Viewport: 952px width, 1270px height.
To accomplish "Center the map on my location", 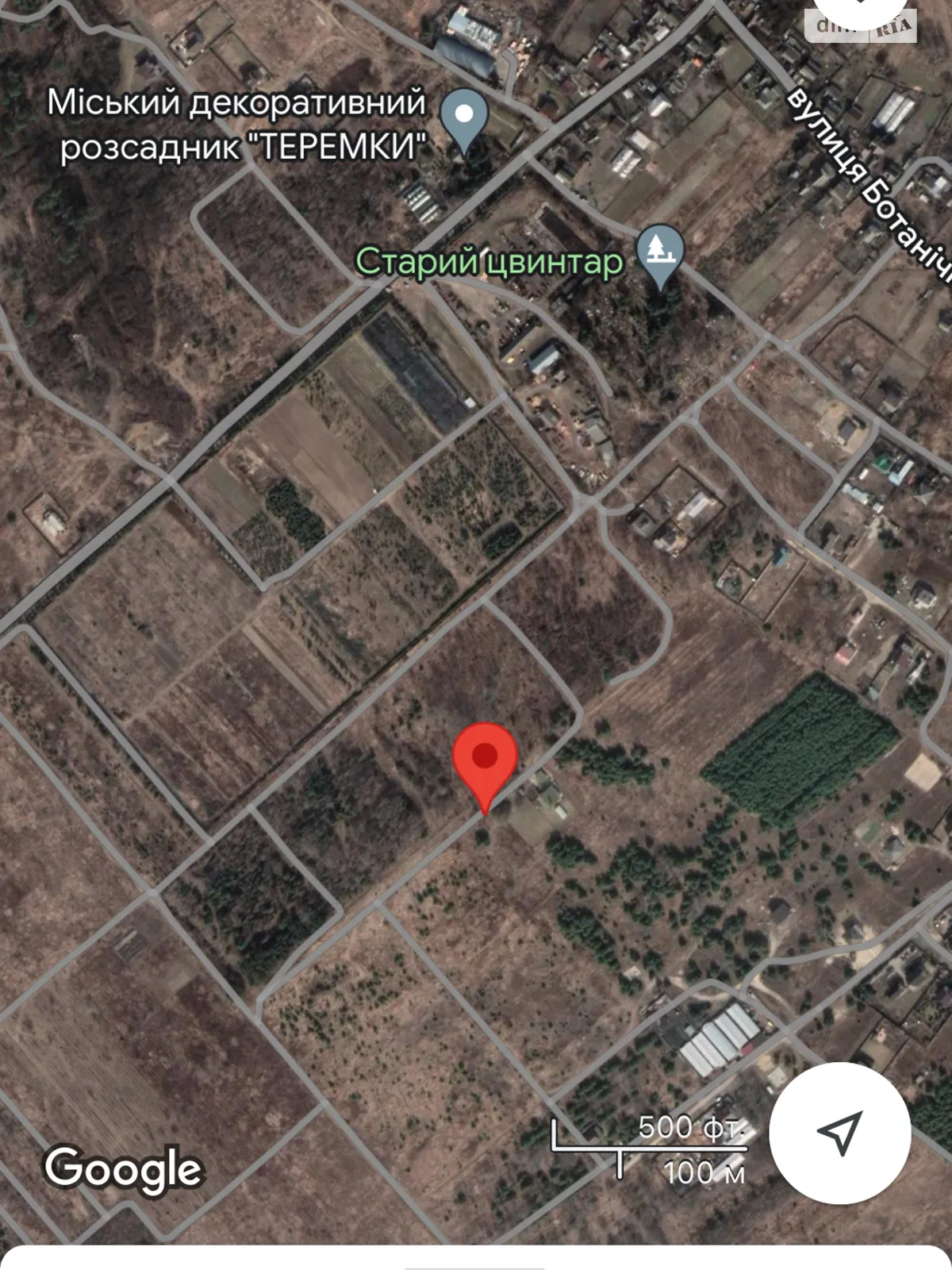I will click(839, 1133).
